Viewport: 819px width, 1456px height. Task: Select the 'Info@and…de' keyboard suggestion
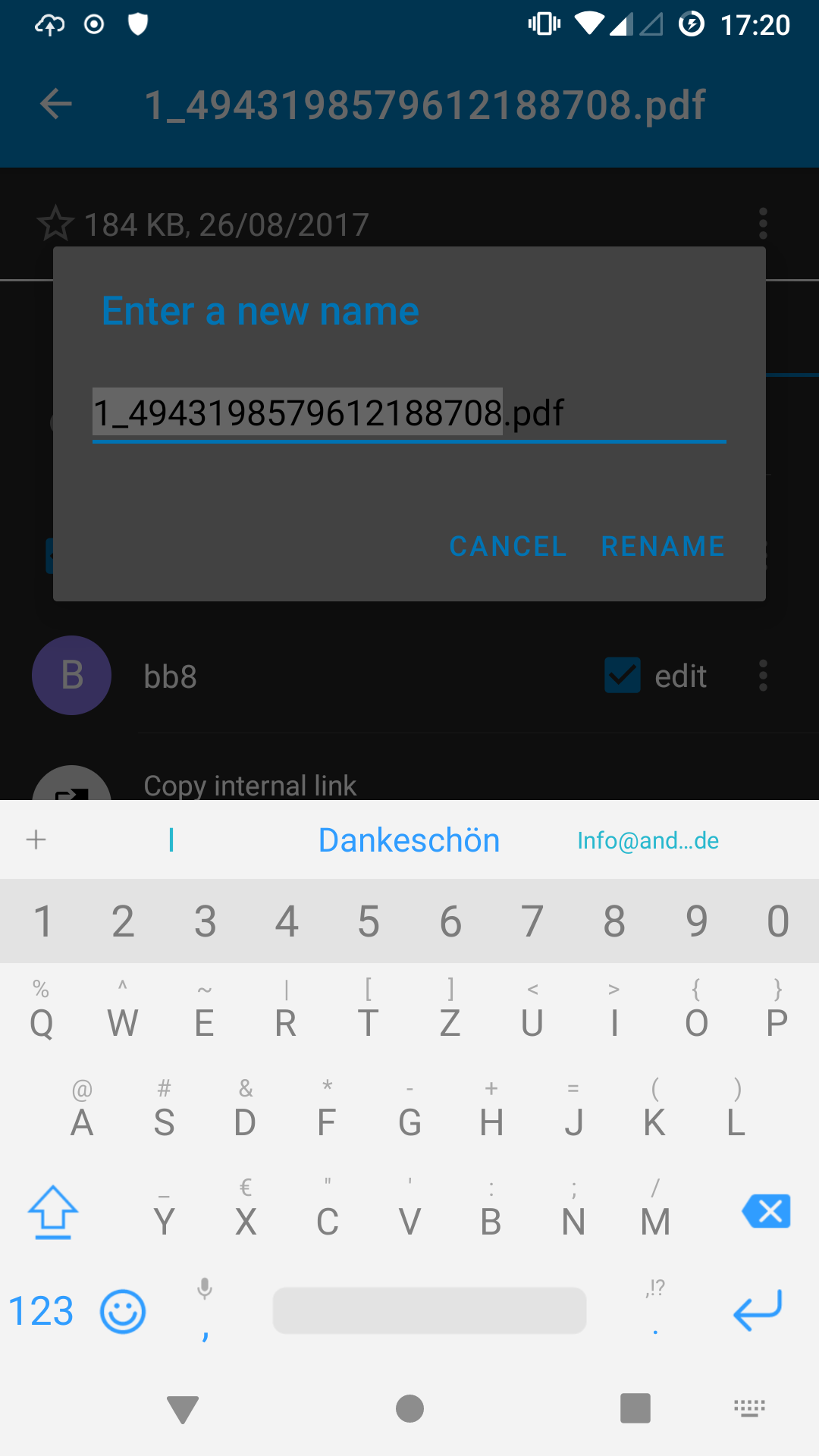click(x=648, y=840)
